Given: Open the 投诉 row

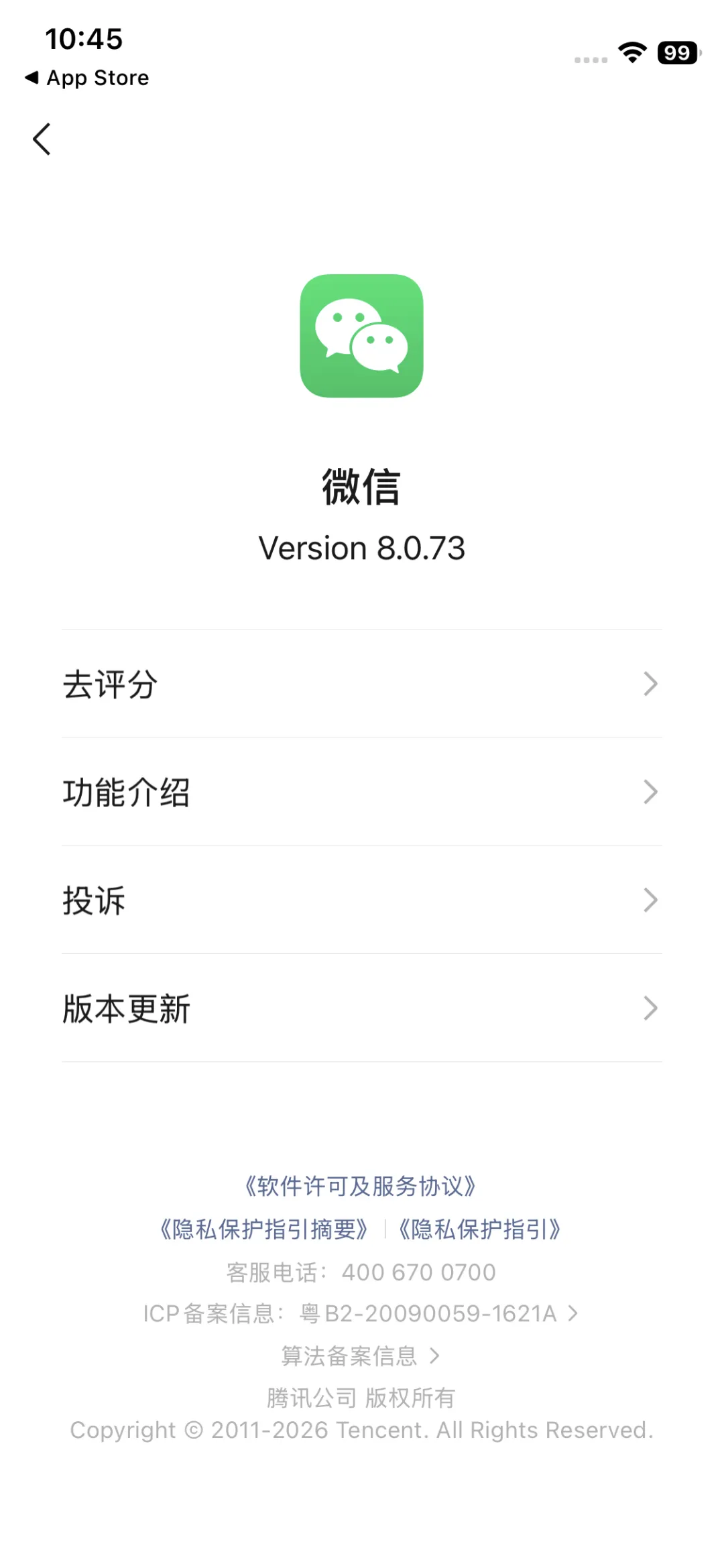Looking at the screenshot, I should click(362, 900).
